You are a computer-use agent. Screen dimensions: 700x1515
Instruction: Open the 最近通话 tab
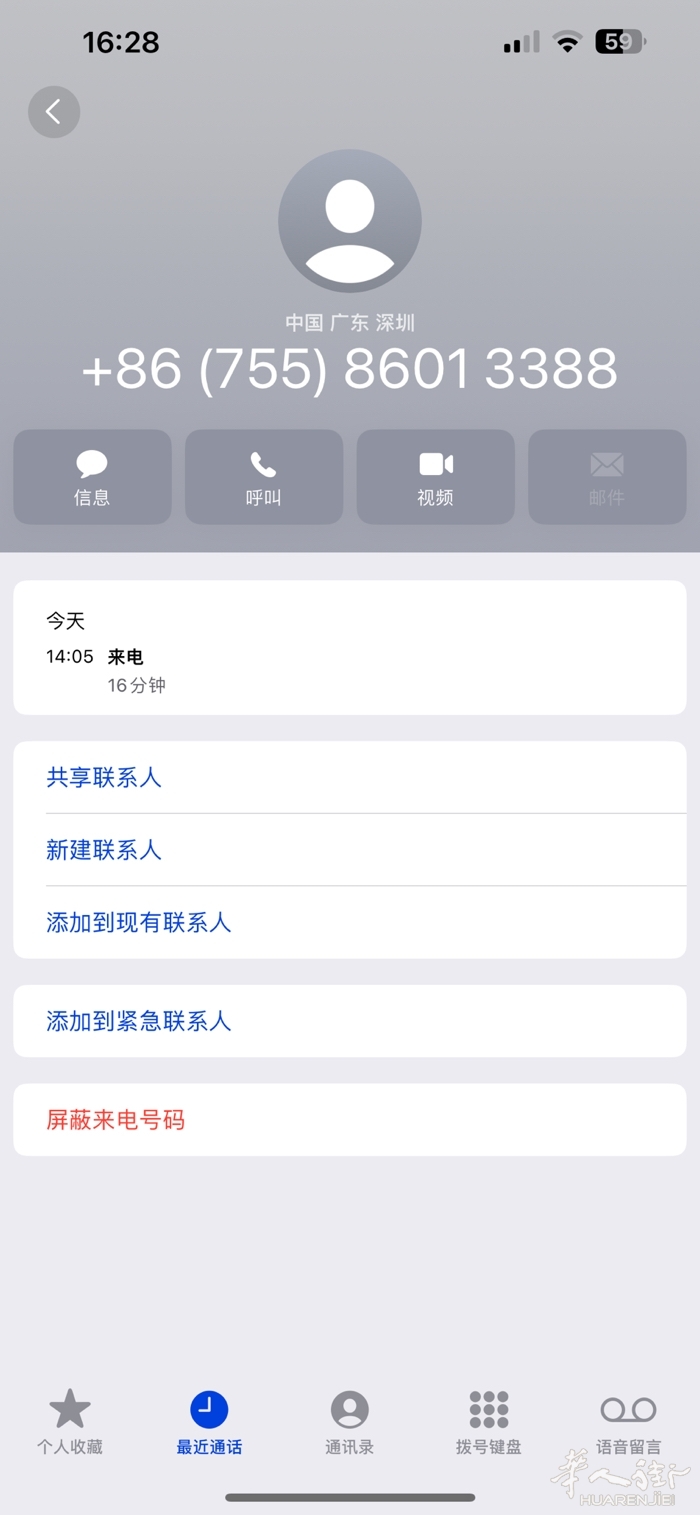click(209, 1422)
